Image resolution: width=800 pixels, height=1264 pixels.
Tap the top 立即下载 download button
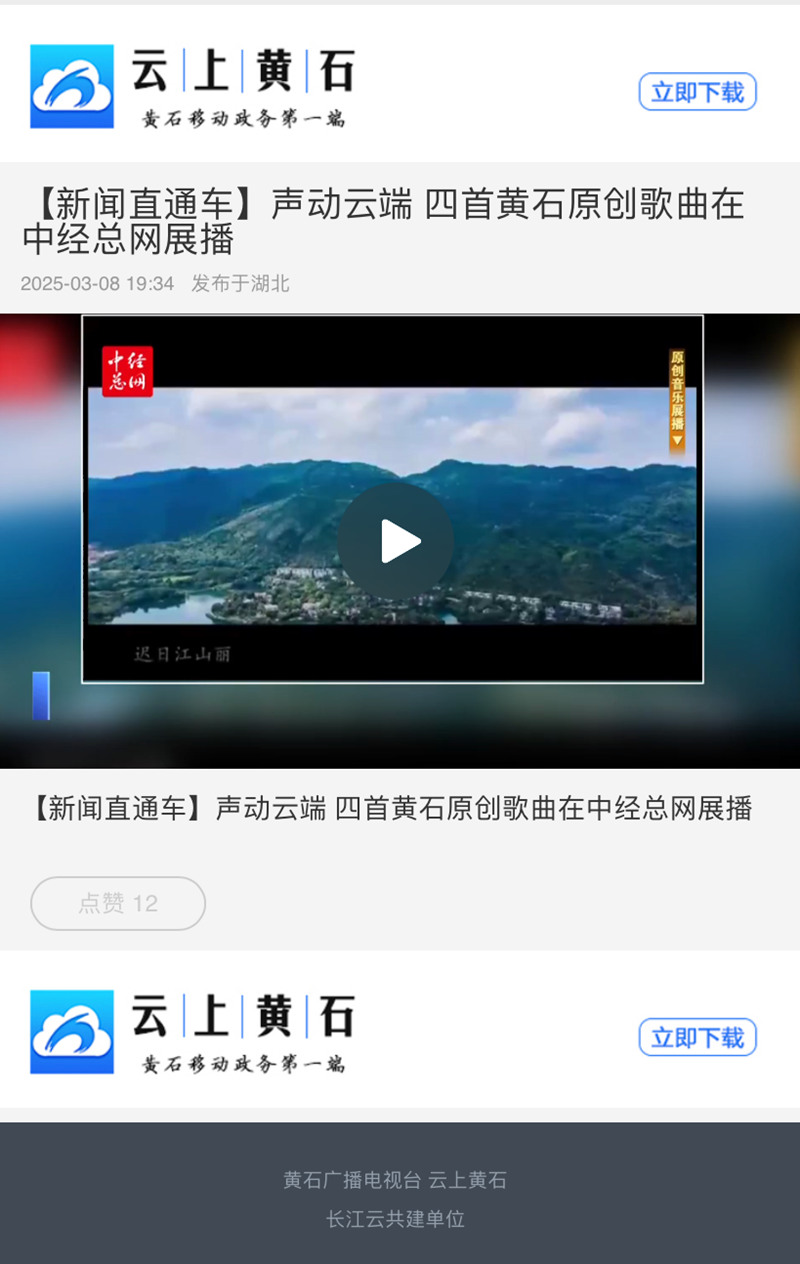[697, 91]
